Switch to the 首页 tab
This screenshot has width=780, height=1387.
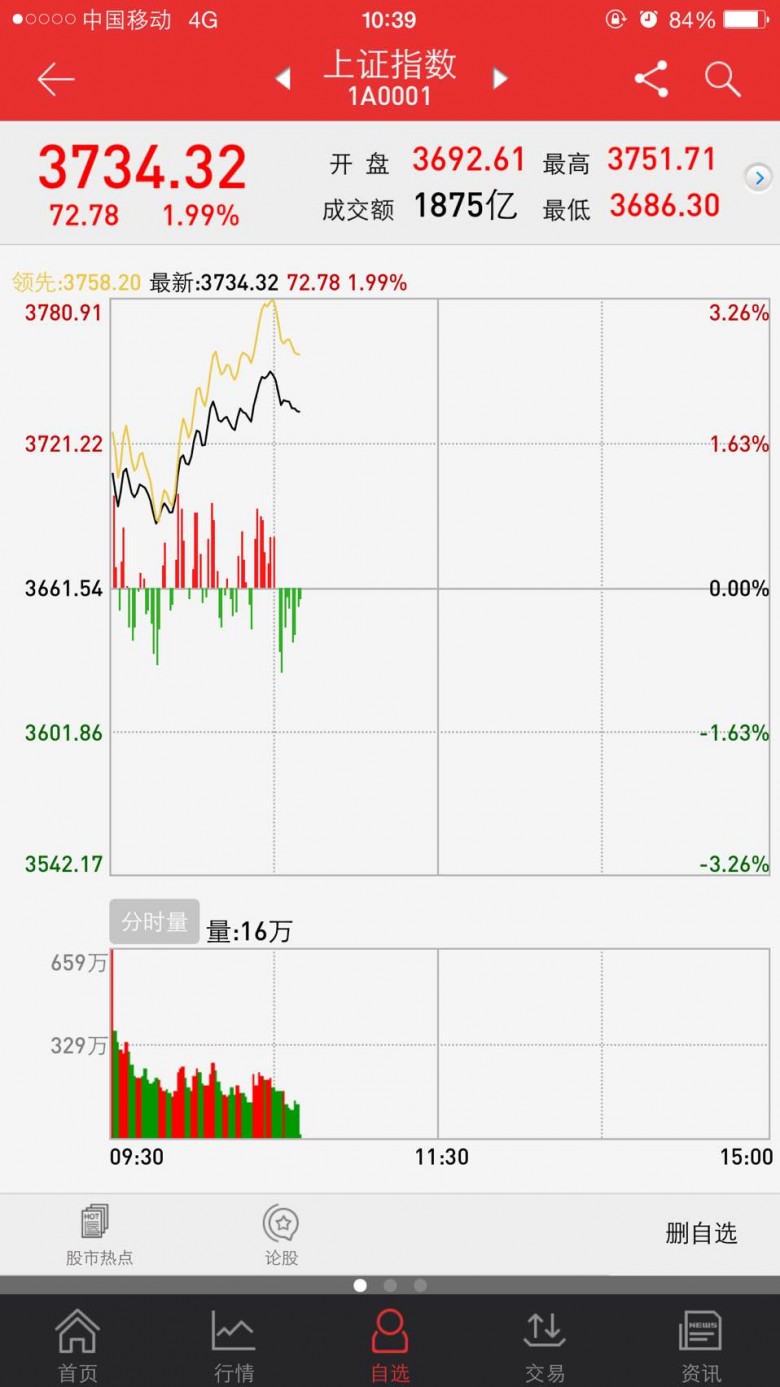pyautogui.click(x=77, y=1346)
